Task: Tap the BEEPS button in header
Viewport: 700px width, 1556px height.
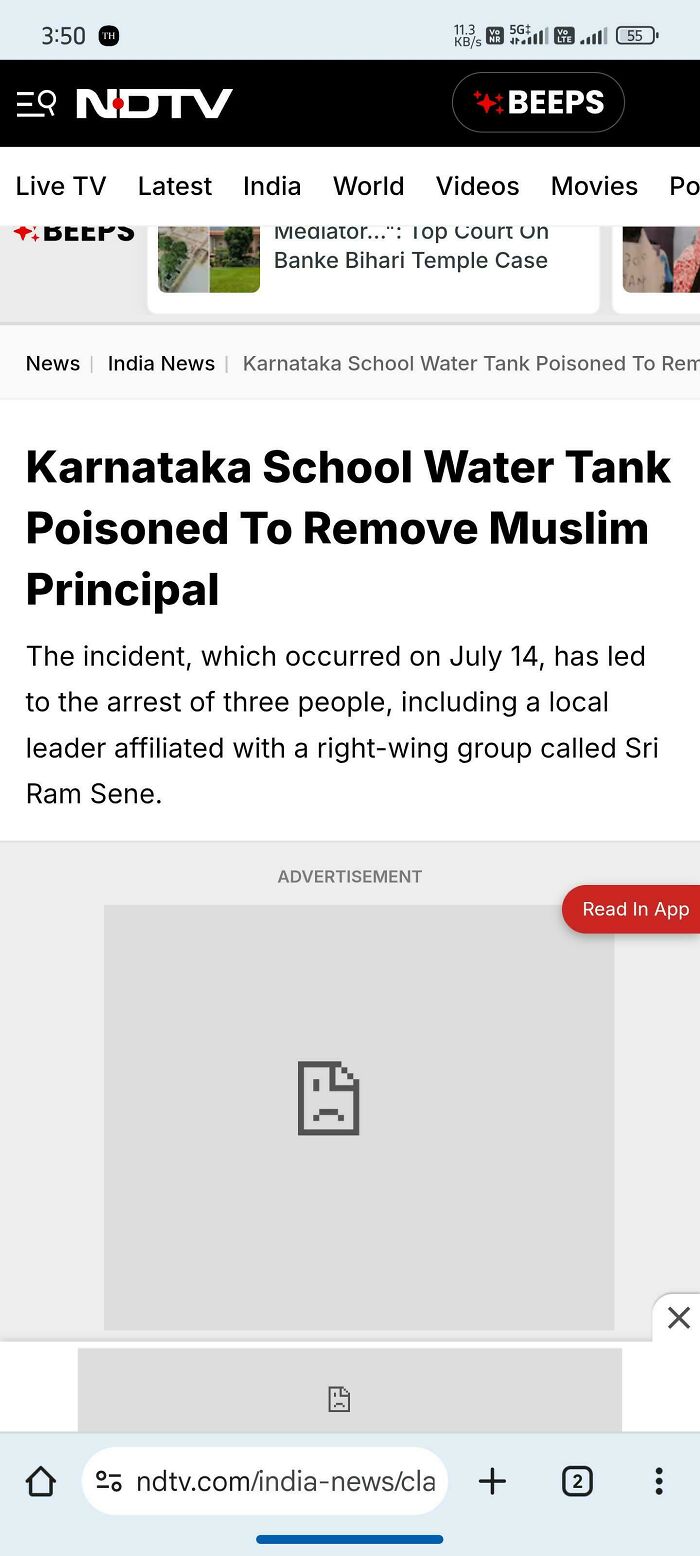Action: 538,102
